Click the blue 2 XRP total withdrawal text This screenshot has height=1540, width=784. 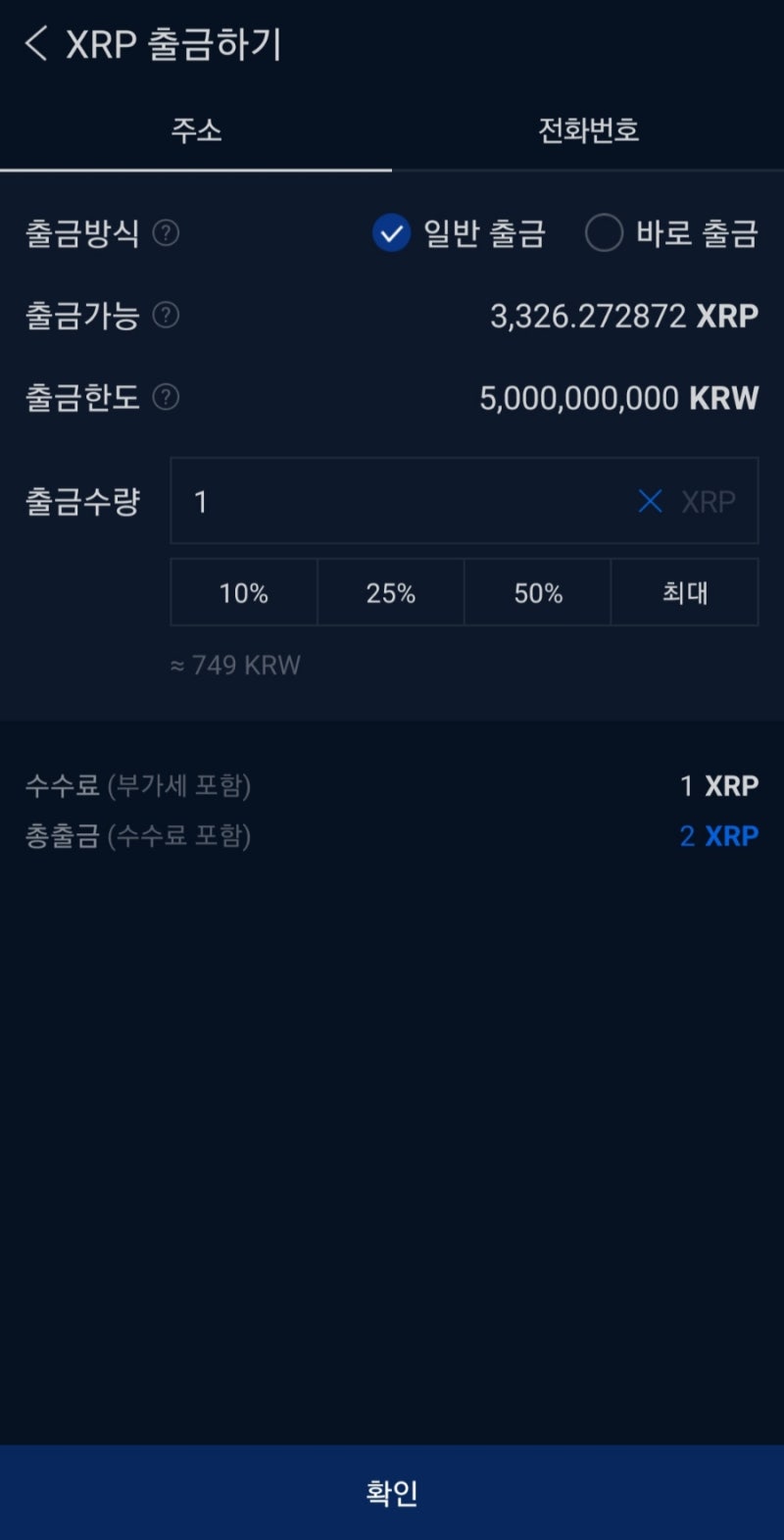coord(718,835)
